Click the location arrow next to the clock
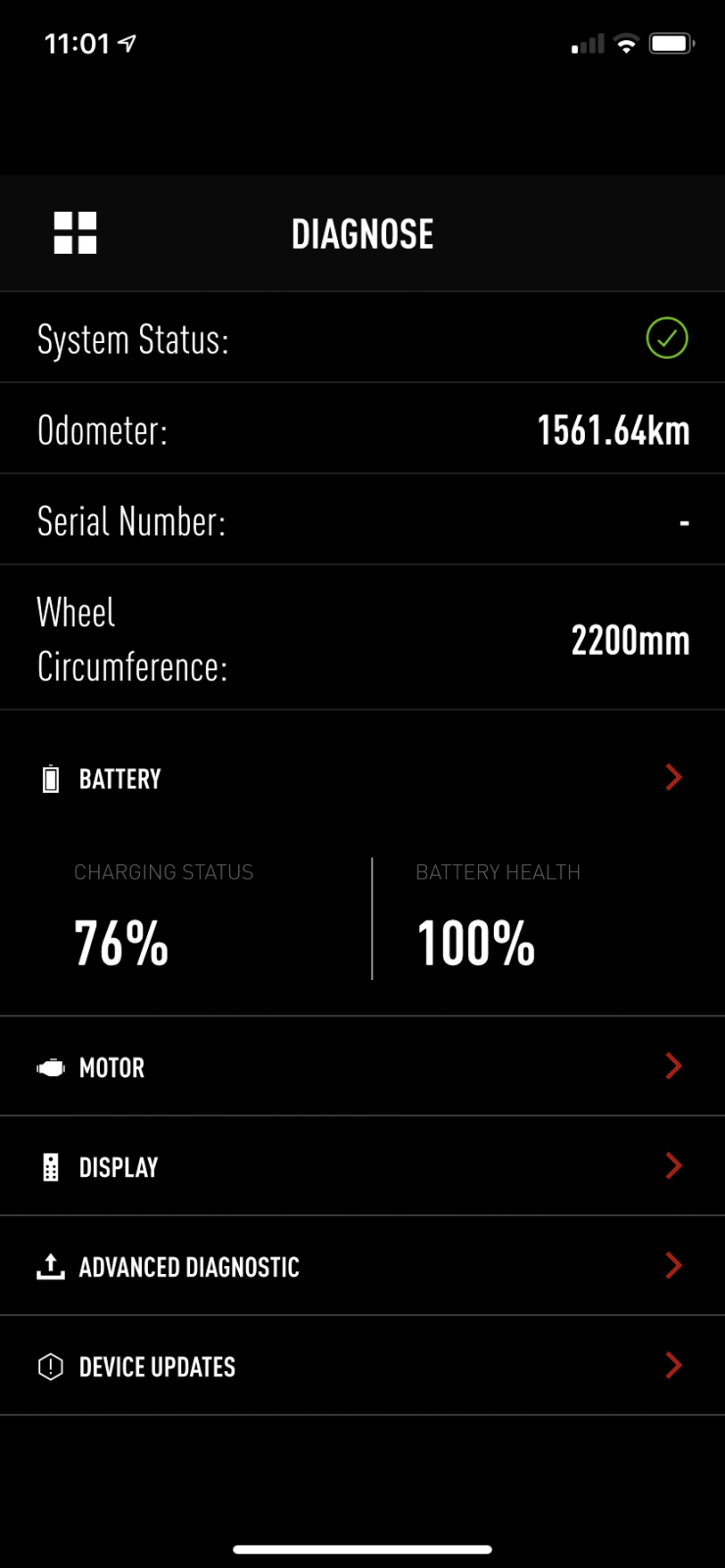Viewport: 725px width, 1568px height. [x=128, y=41]
